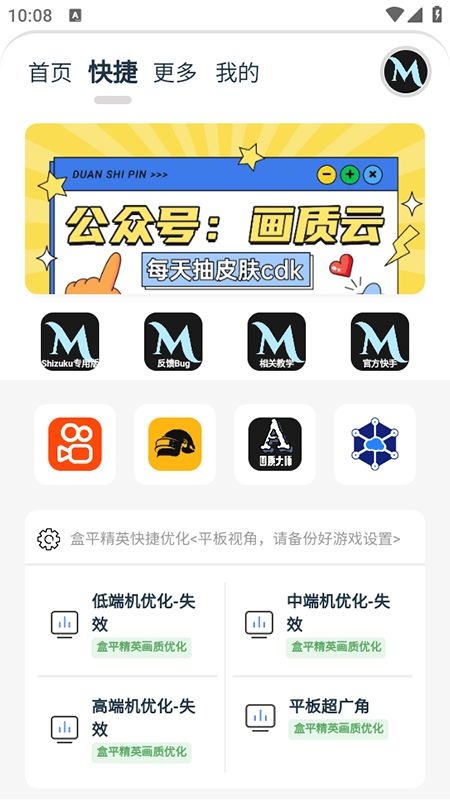This screenshot has width=450, height=800.
Task: Open the black 画质大师 app icon
Action: pos(275,444)
